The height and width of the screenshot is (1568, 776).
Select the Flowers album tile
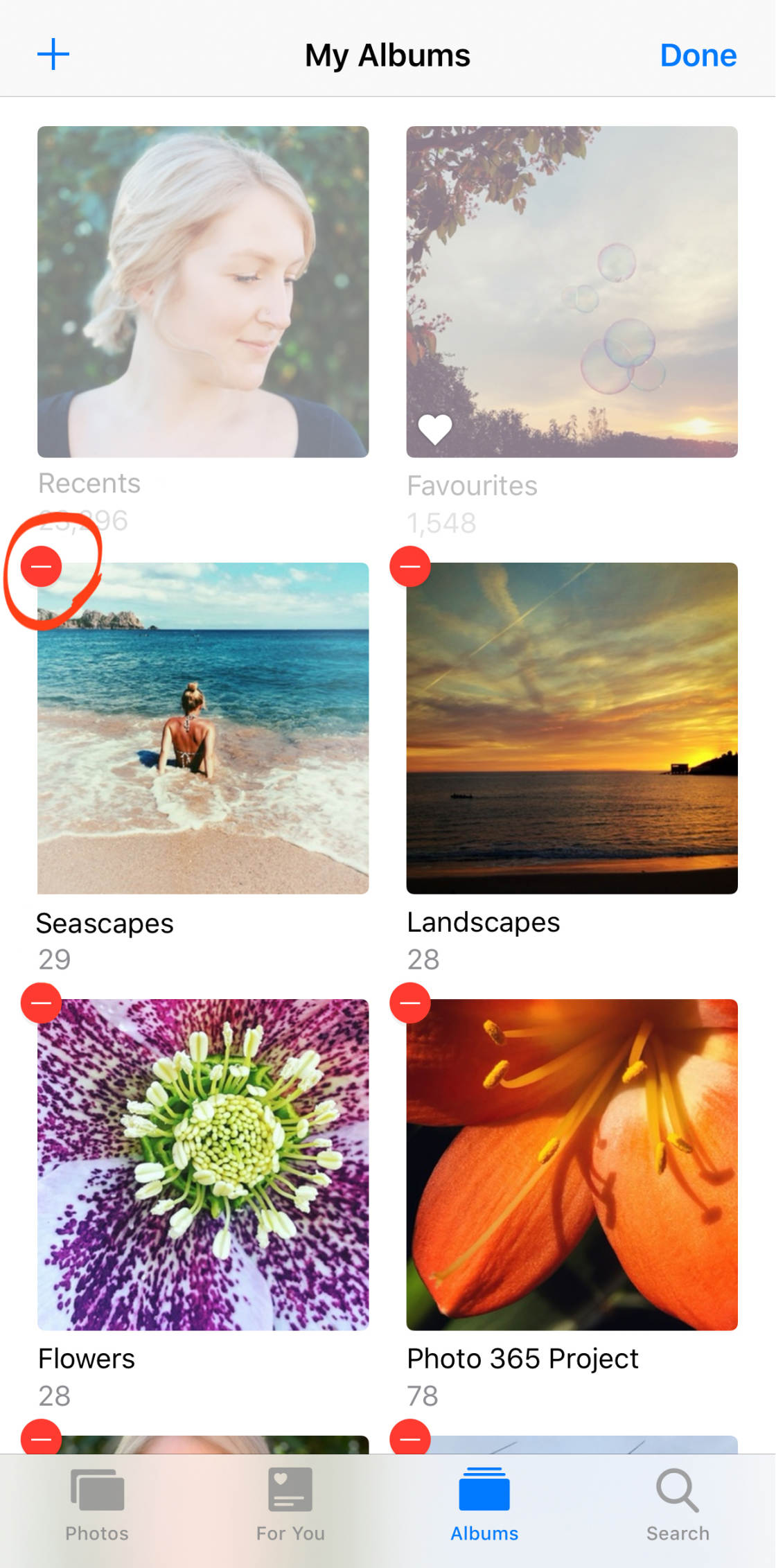[203, 1165]
